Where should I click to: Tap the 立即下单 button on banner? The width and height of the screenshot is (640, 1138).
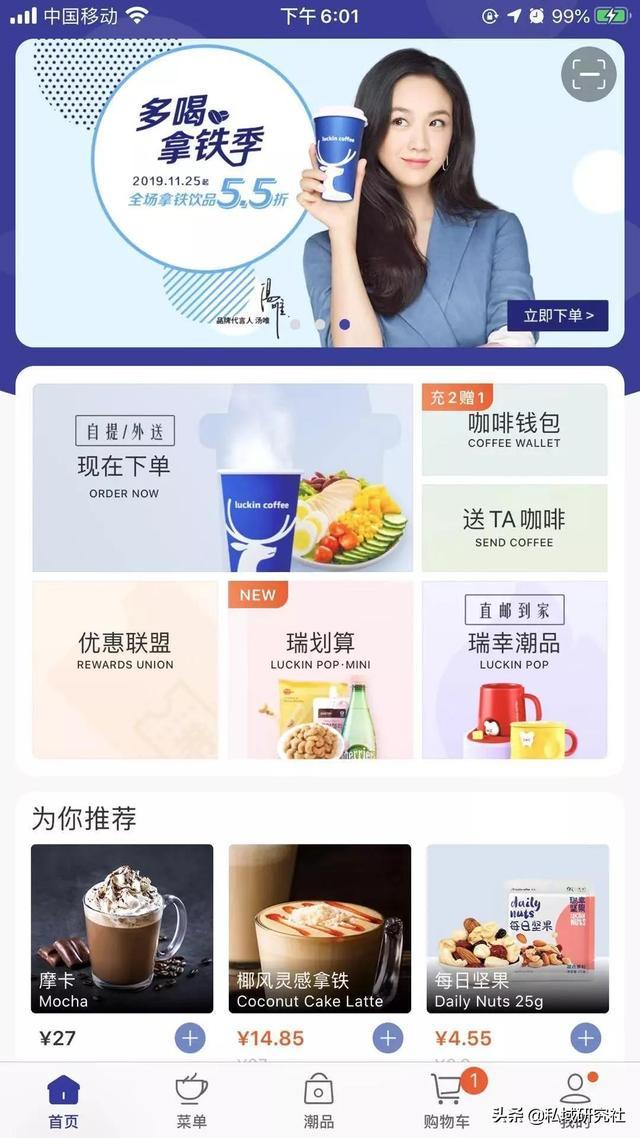[x=558, y=315]
